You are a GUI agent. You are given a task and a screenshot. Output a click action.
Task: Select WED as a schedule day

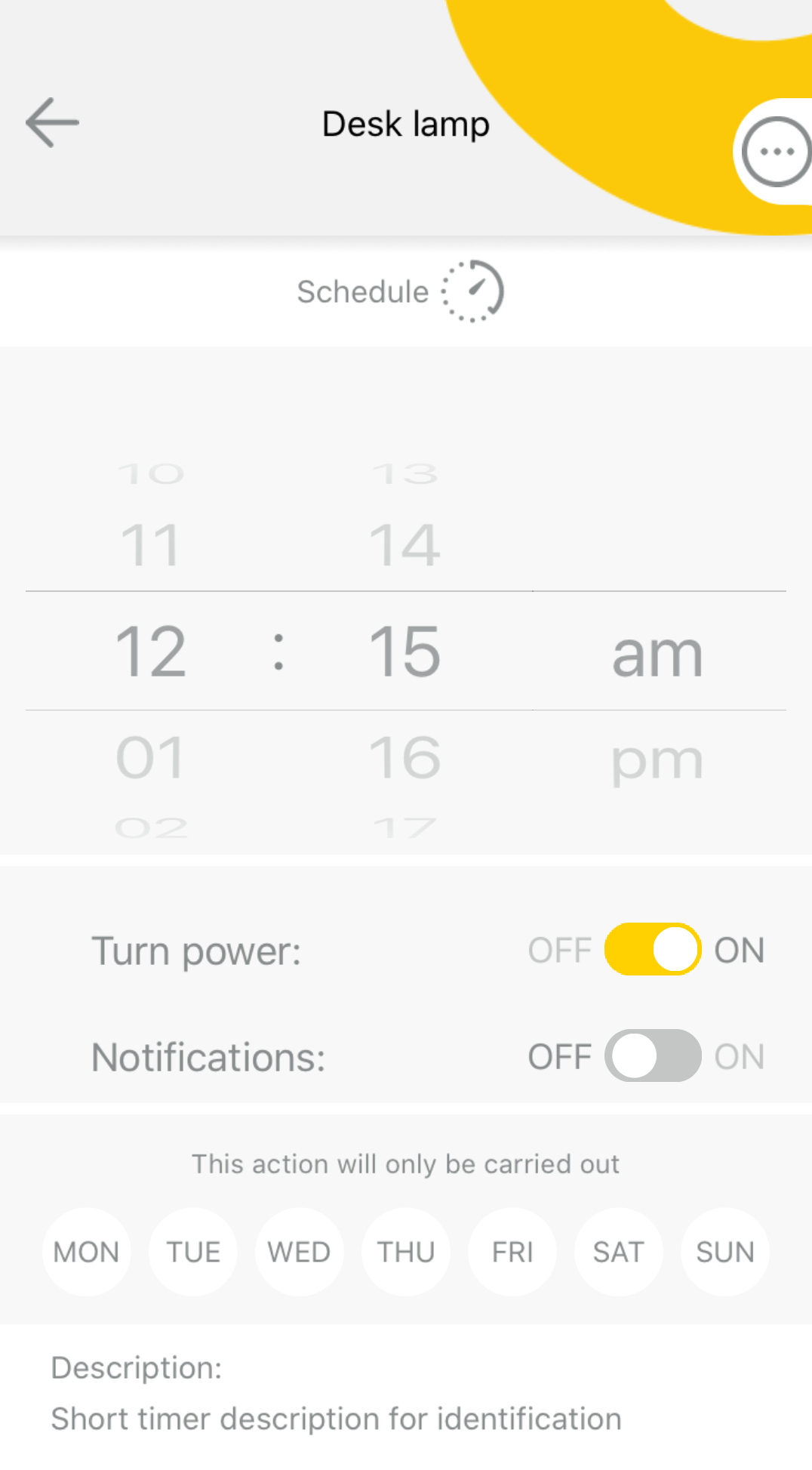point(299,1252)
